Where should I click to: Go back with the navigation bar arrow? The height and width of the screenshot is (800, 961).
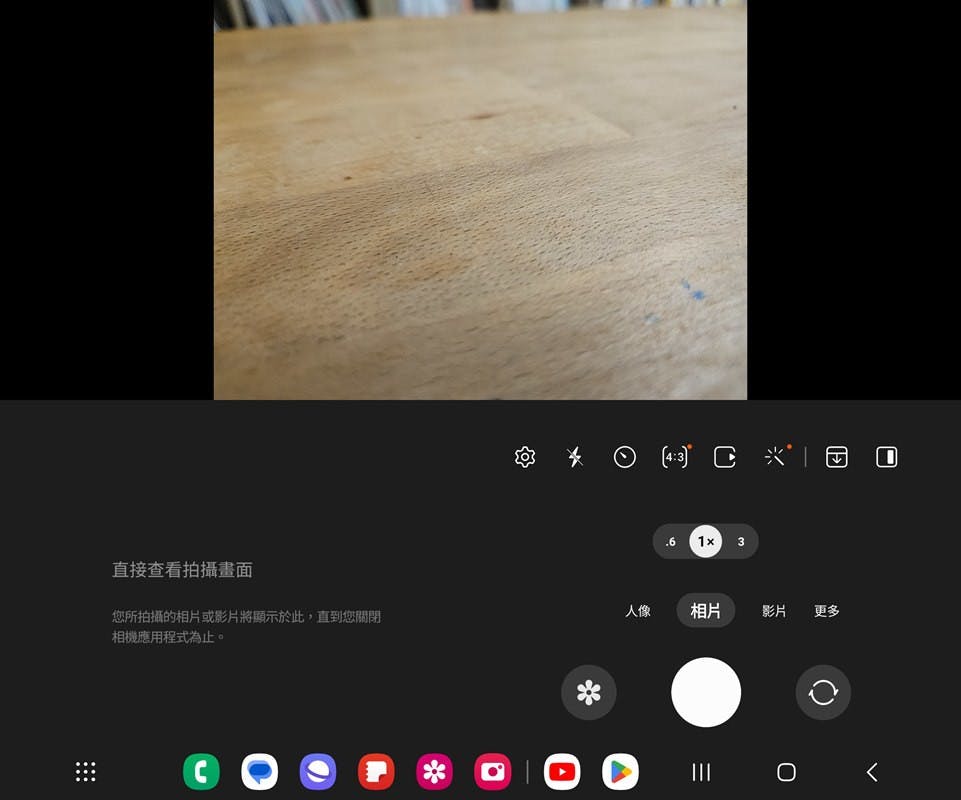[x=872, y=772]
